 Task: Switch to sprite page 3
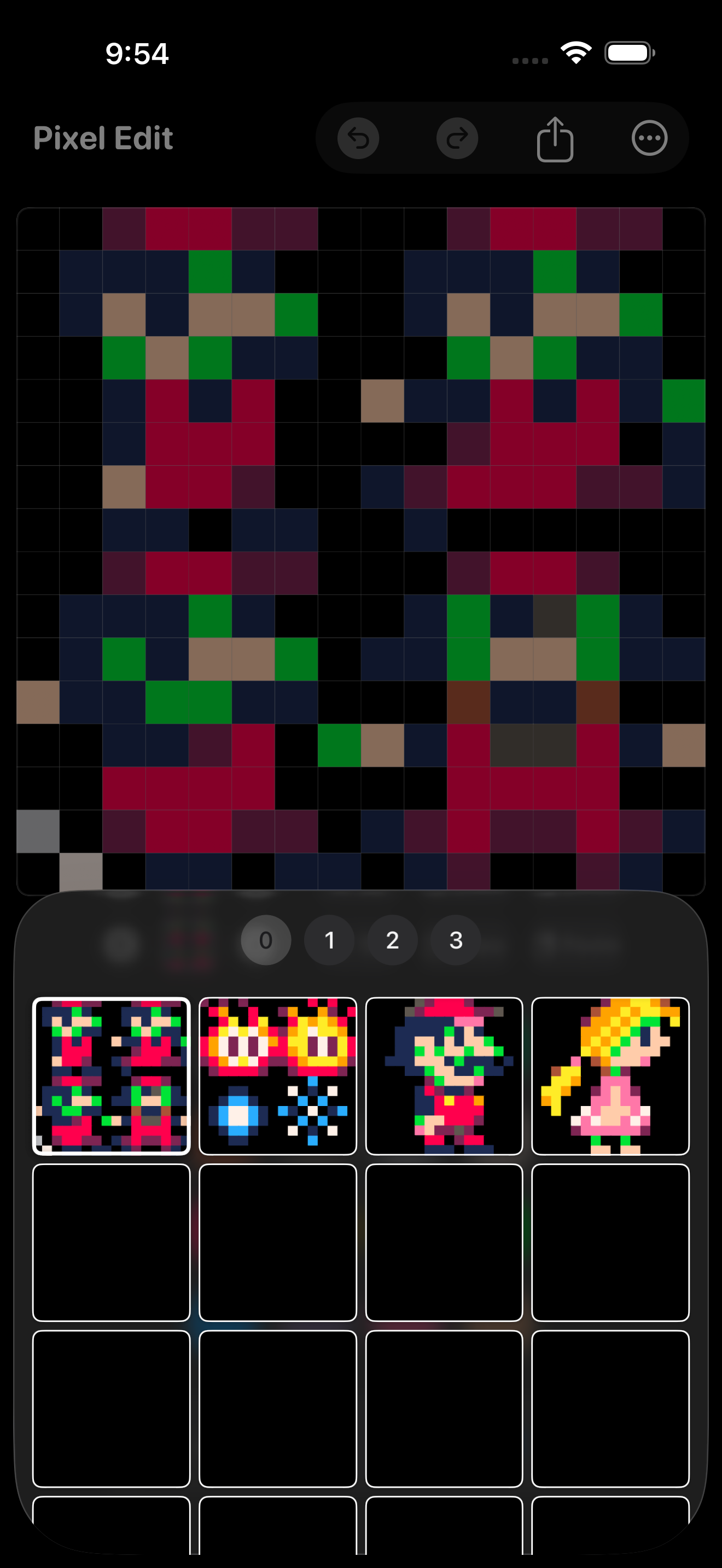click(x=456, y=940)
